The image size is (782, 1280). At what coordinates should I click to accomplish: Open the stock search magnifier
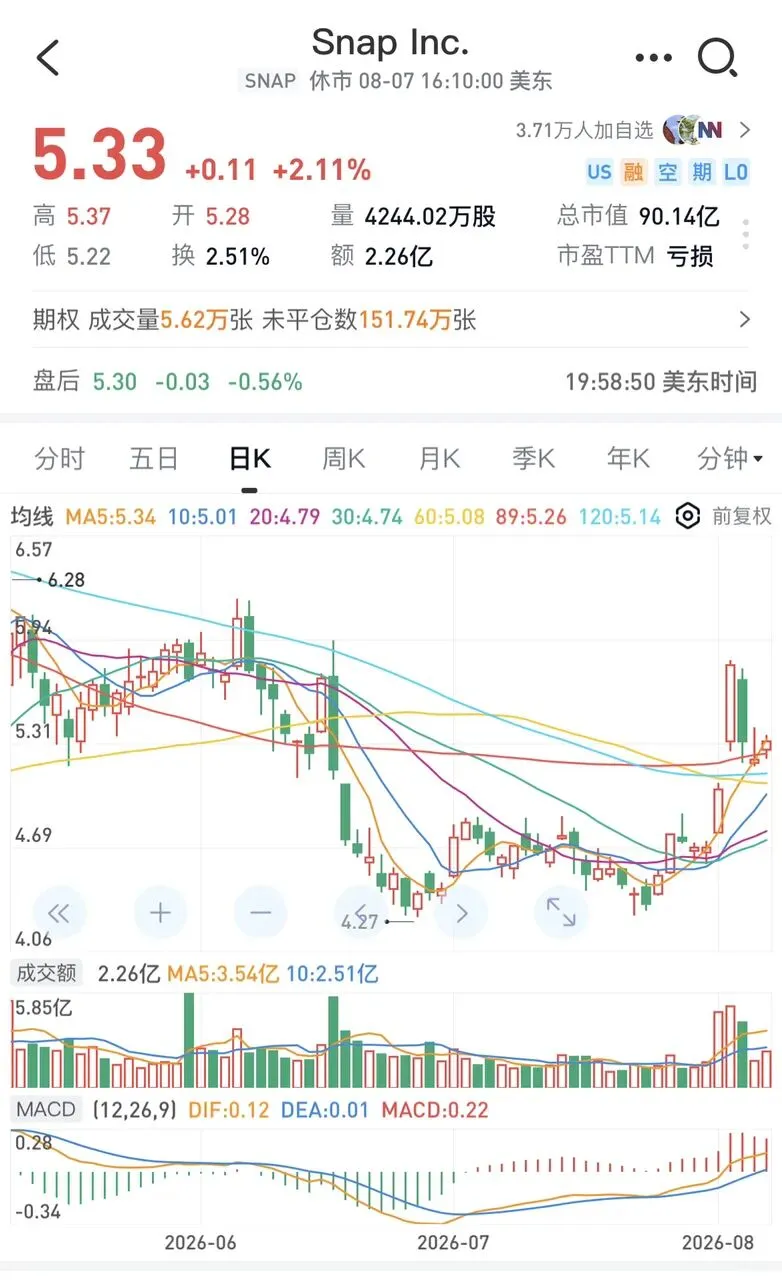718,59
